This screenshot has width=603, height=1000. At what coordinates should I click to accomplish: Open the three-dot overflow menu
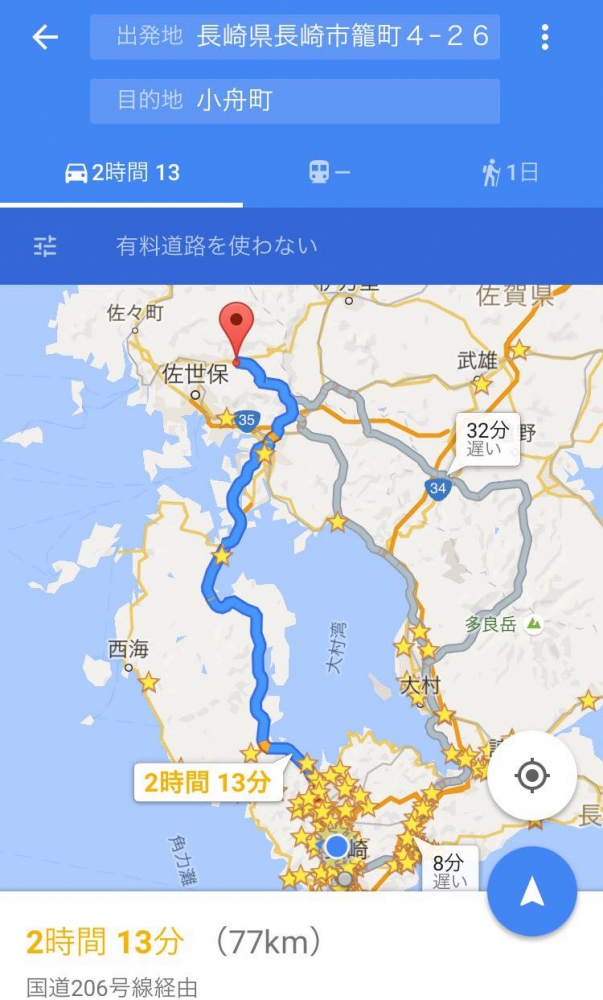click(x=544, y=38)
